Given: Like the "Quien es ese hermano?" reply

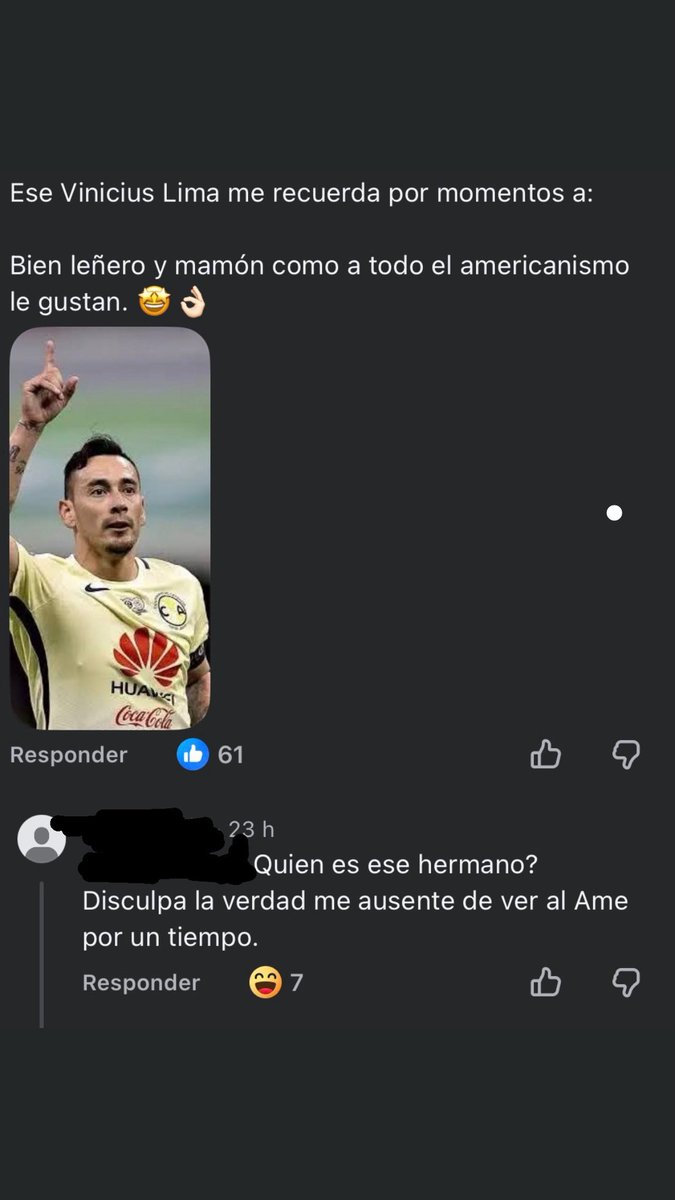Looking at the screenshot, I should pos(545,983).
